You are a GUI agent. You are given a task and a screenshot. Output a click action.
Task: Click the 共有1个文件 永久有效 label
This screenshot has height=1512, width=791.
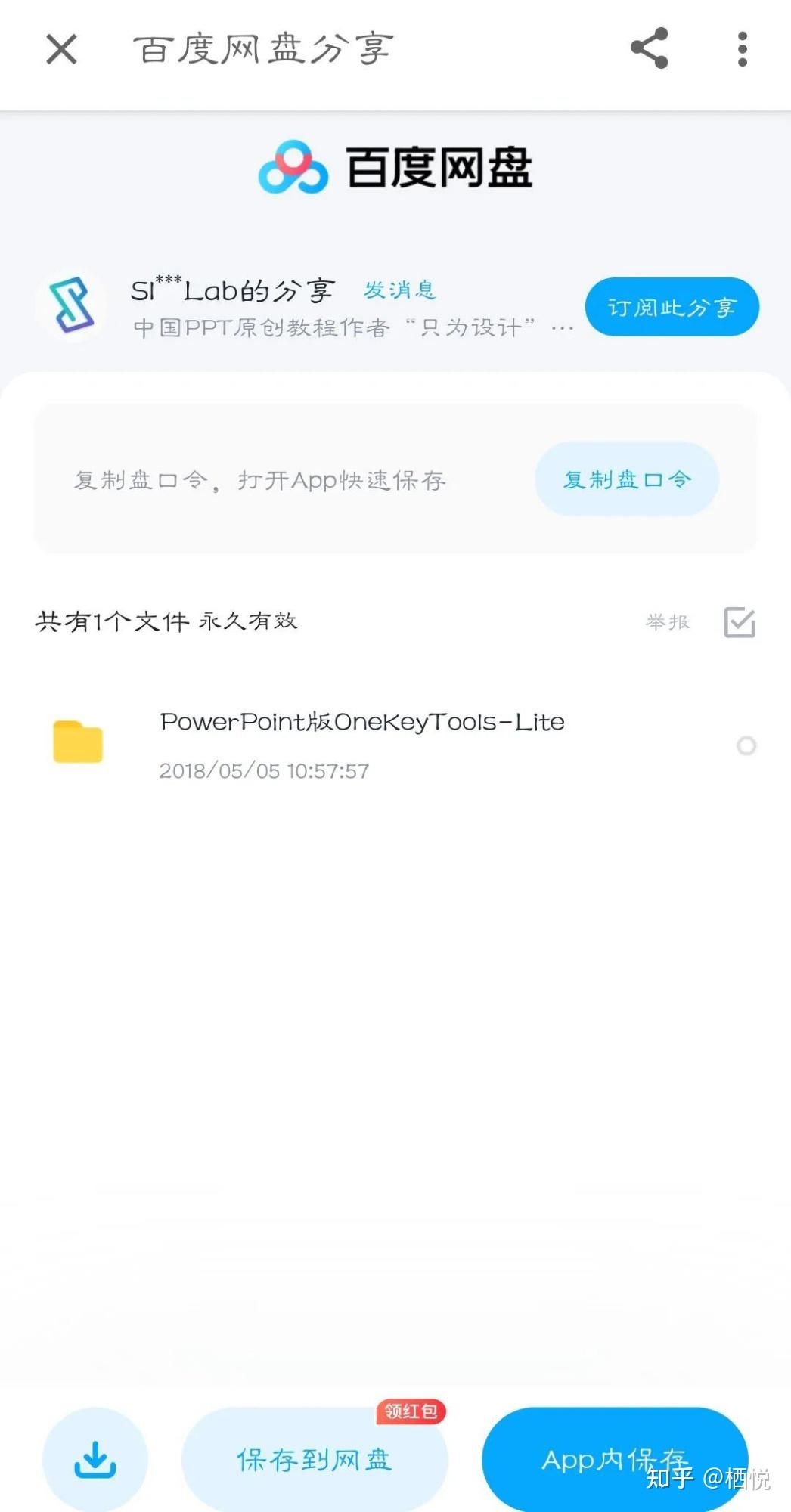click(166, 621)
